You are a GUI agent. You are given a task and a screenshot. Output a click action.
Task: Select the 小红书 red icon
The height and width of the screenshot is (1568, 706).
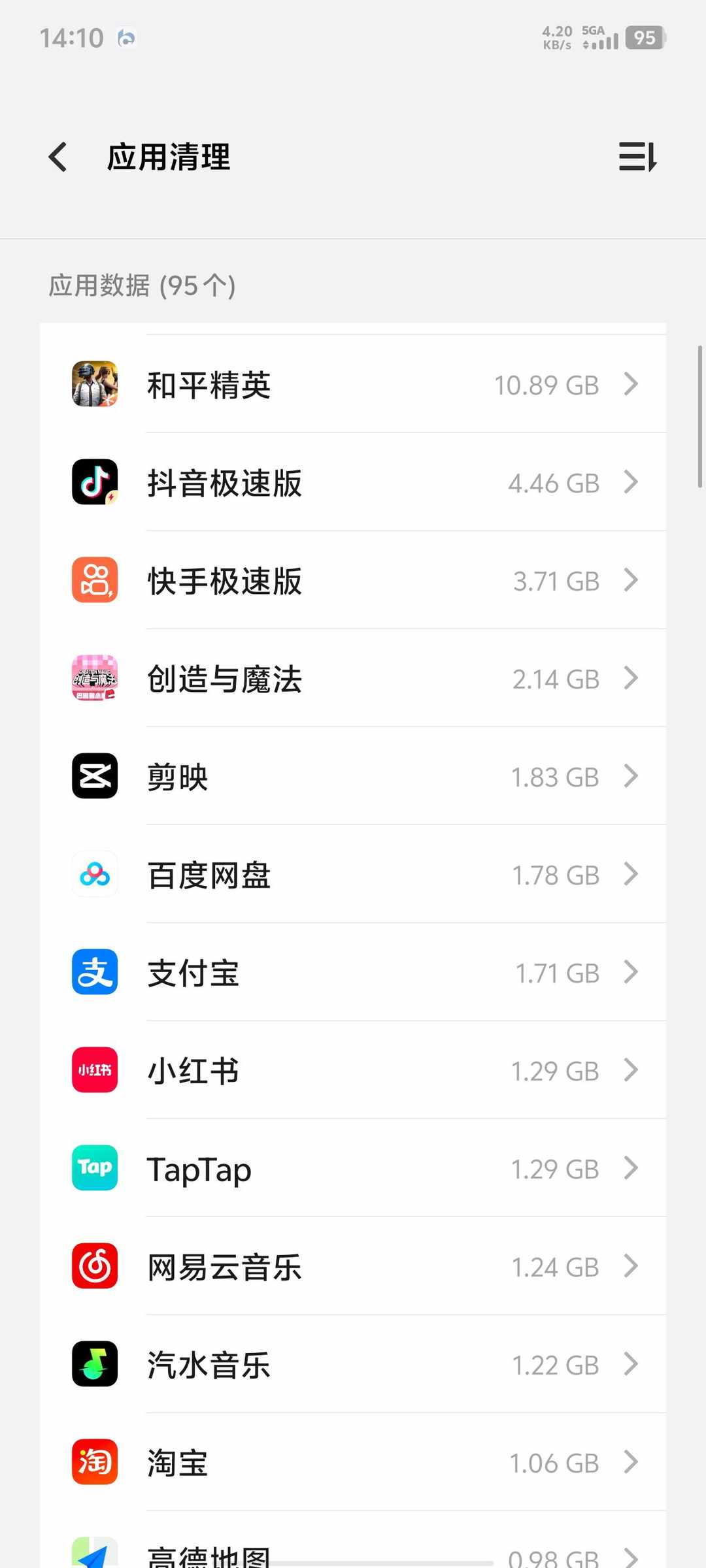pyautogui.click(x=94, y=1070)
